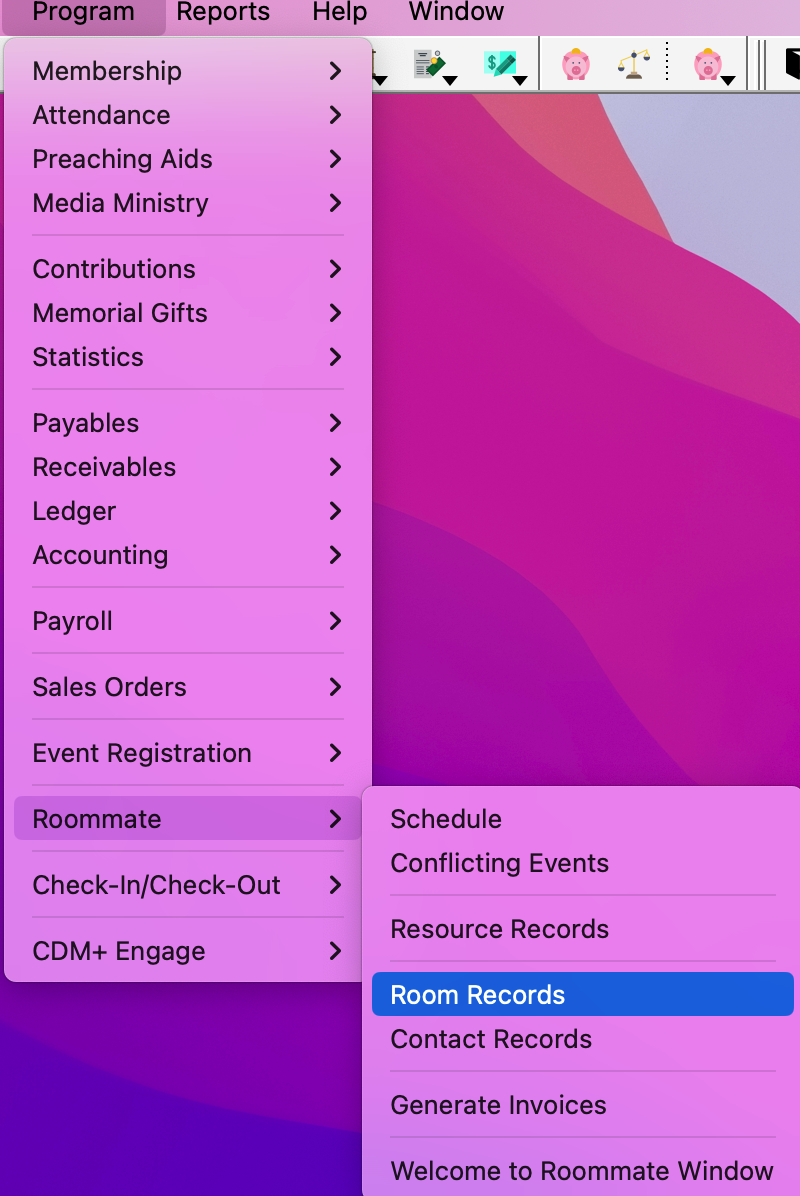Select Resource Records
800x1196 pixels.
pos(499,929)
